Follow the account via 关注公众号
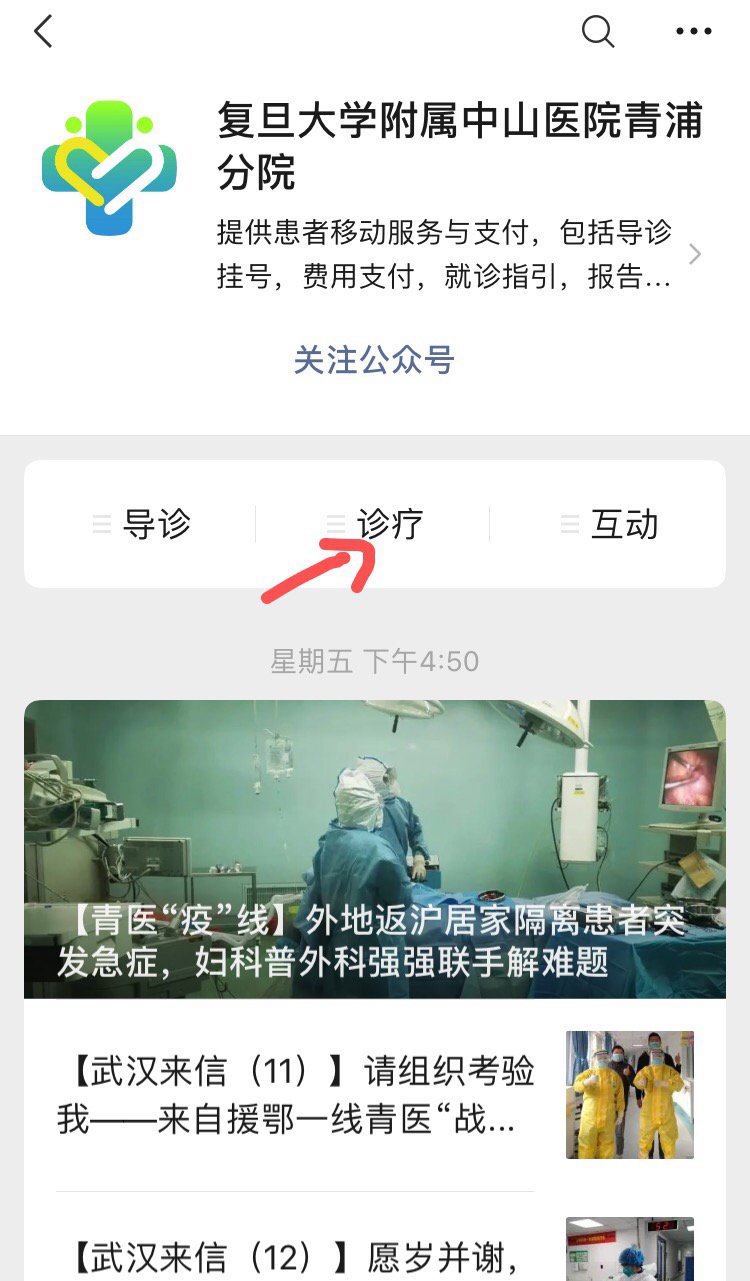 374,360
